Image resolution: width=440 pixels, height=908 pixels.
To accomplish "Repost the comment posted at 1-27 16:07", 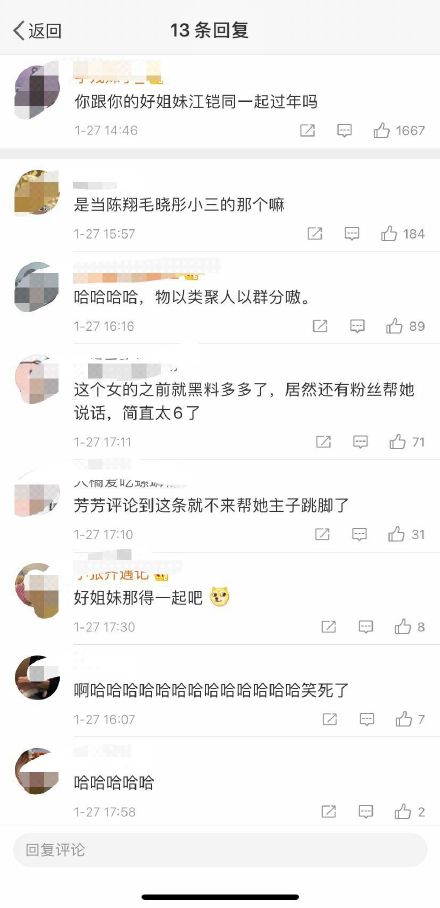I will [x=329, y=719].
